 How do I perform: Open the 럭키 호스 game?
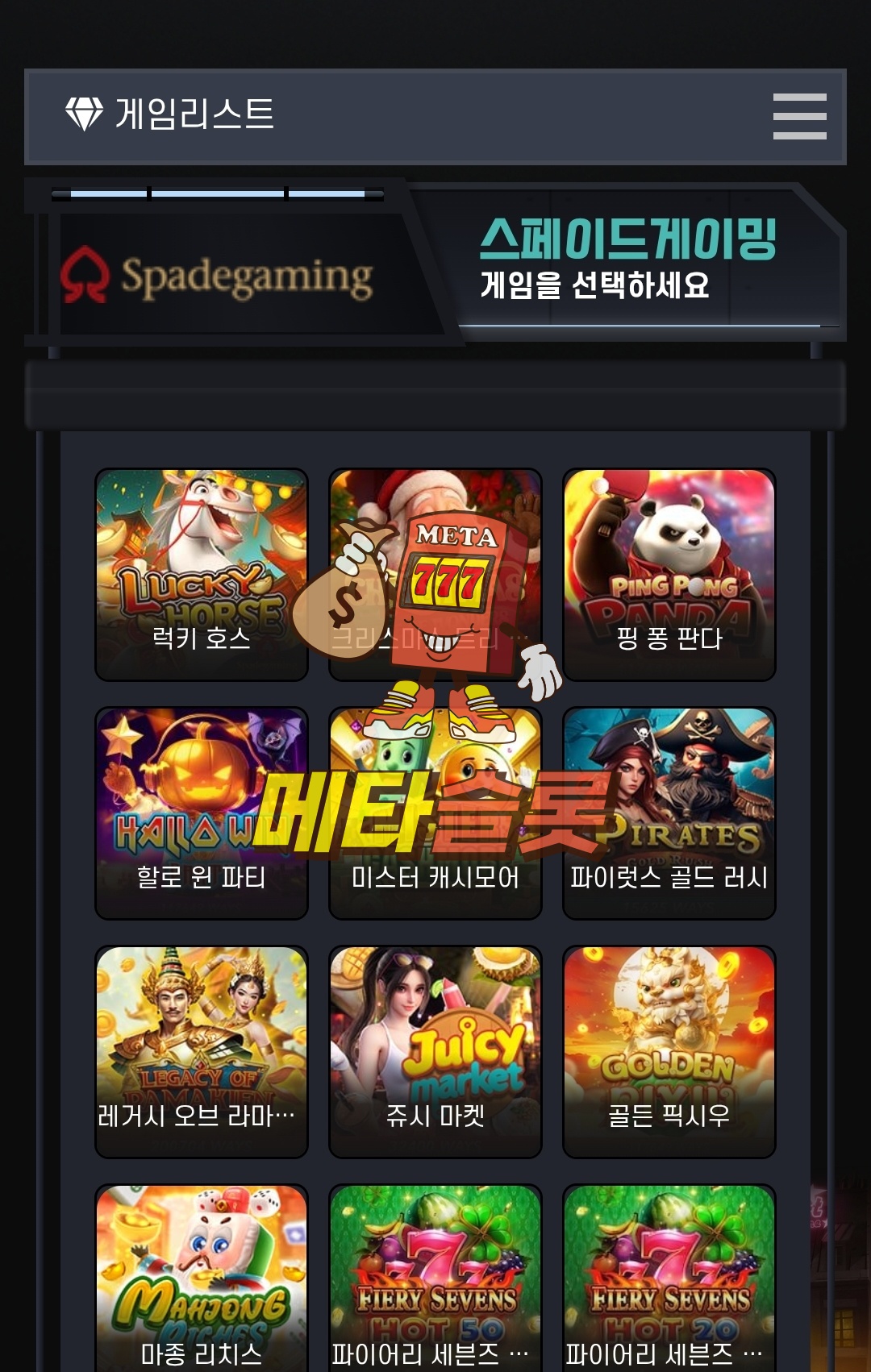coord(202,574)
